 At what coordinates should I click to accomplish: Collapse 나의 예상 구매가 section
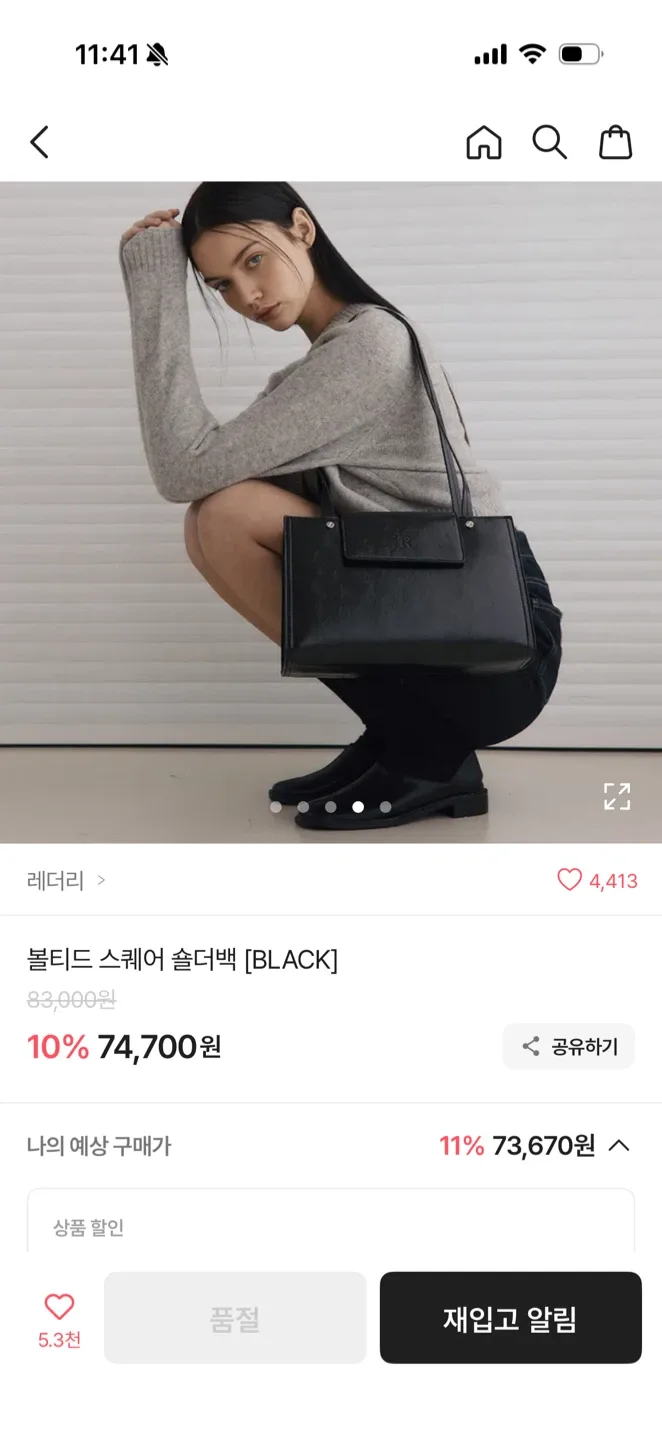pyautogui.click(x=619, y=1146)
